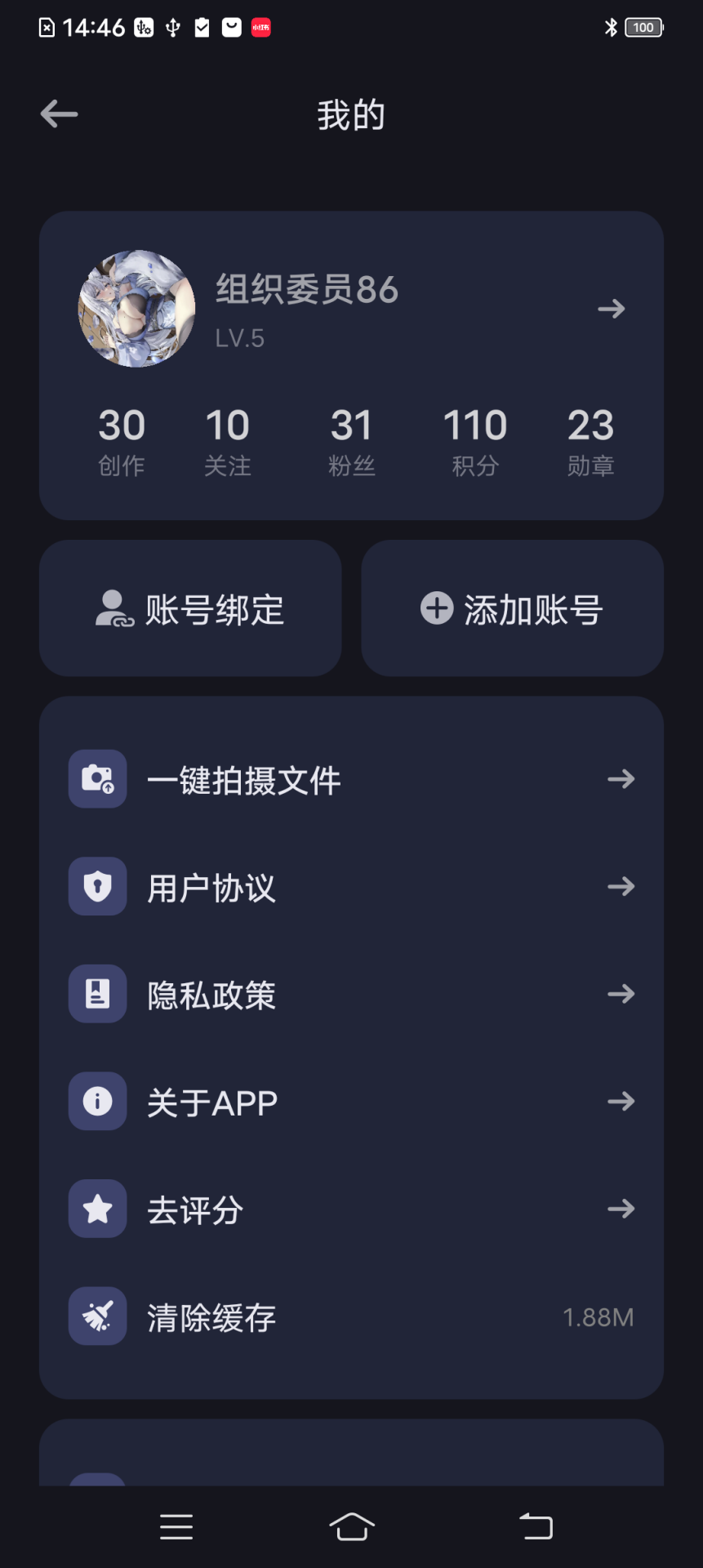This screenshot has height=1568, width=703.
Task: Open the hamburger menu in bottom navigation
Action: (x=176, y=1526)
